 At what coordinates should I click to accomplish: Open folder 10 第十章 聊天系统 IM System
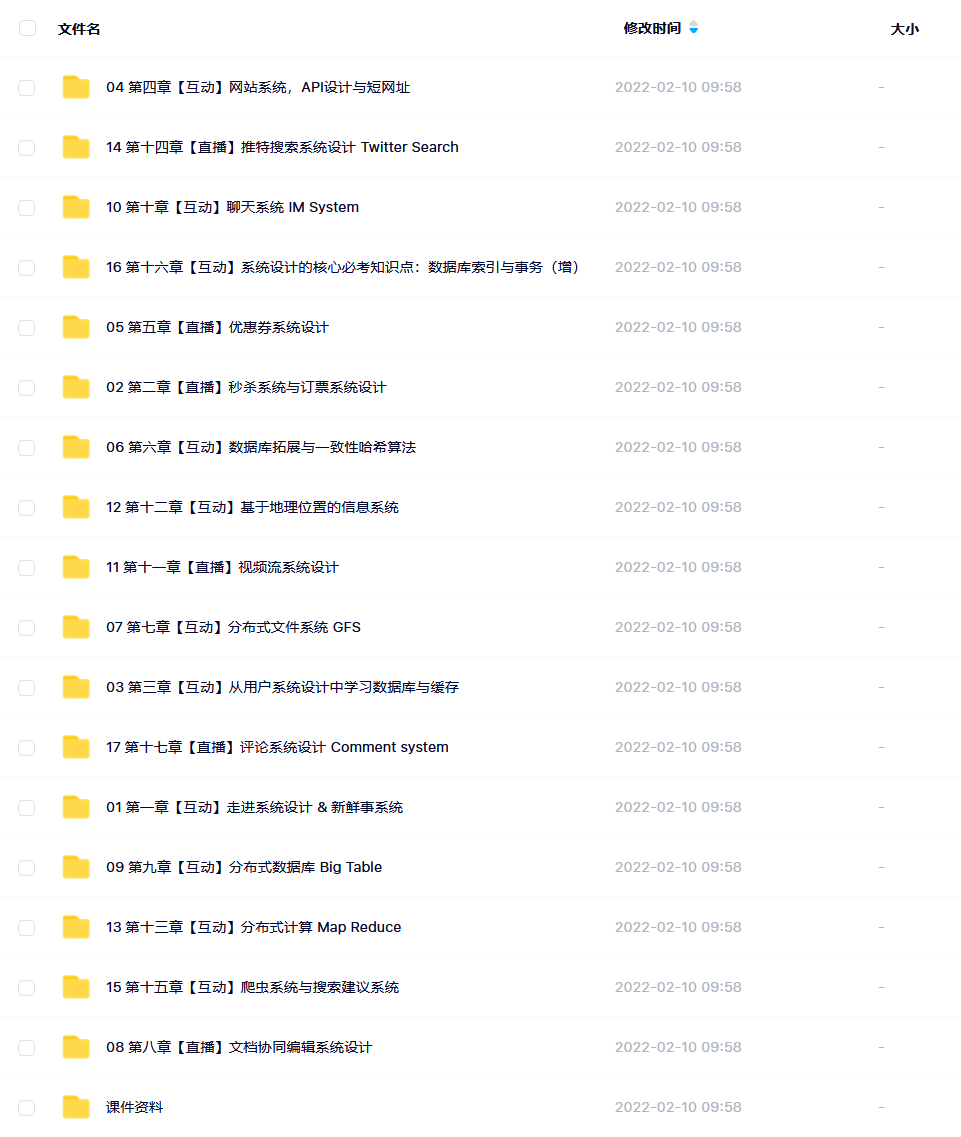click(x=232, y=207)
